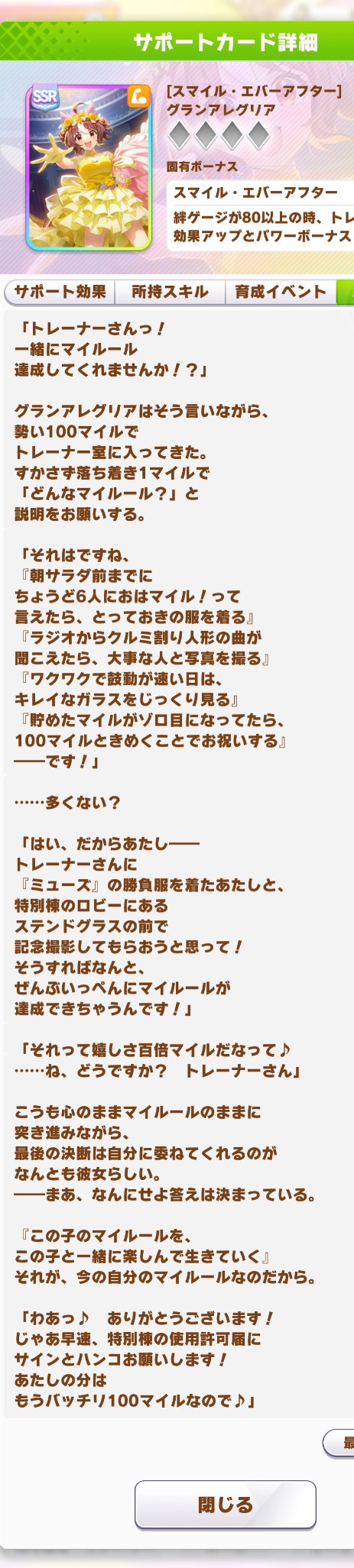Select the 育成イベント tab
The height and width of the screenshot is (1568, 354).
(280, 292)
